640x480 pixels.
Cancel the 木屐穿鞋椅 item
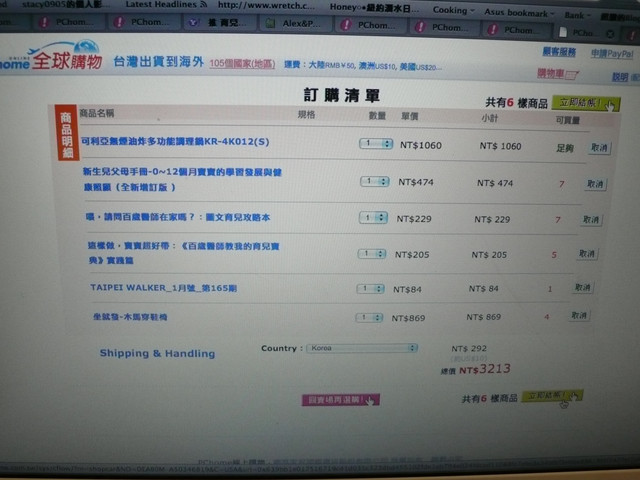(579, 316)
